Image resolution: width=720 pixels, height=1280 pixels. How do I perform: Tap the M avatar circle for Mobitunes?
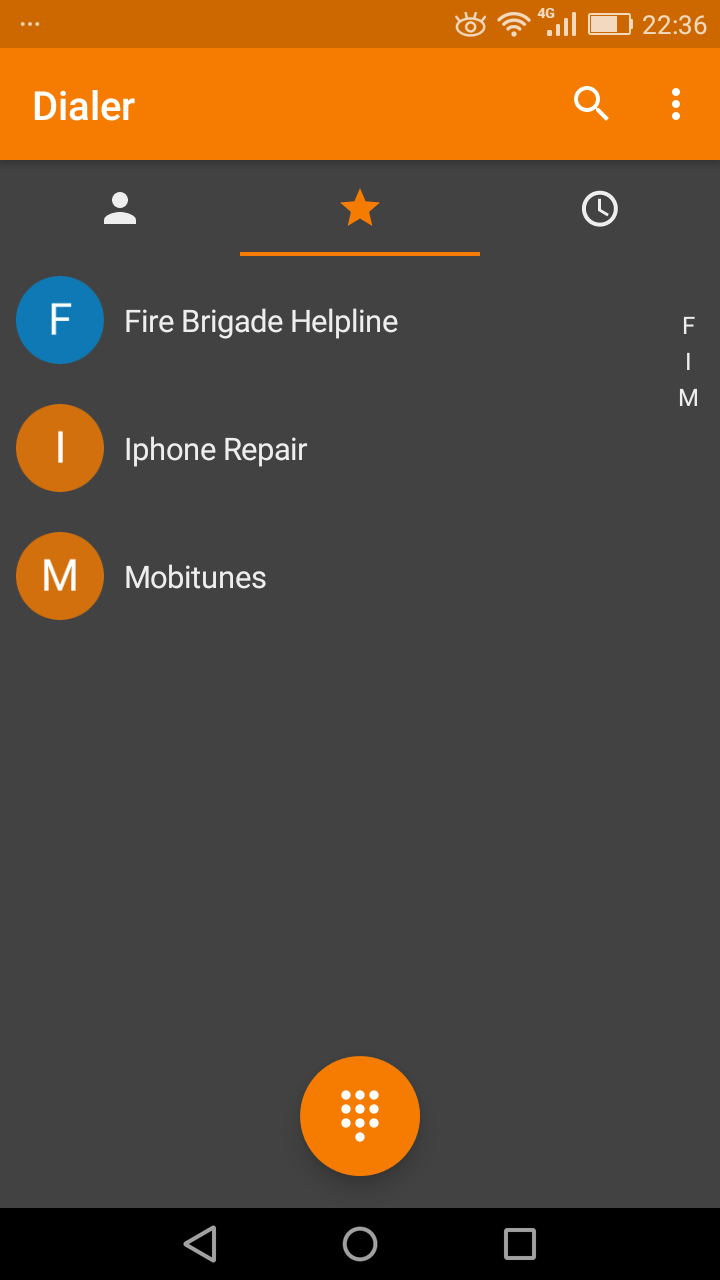coord(60,576)
